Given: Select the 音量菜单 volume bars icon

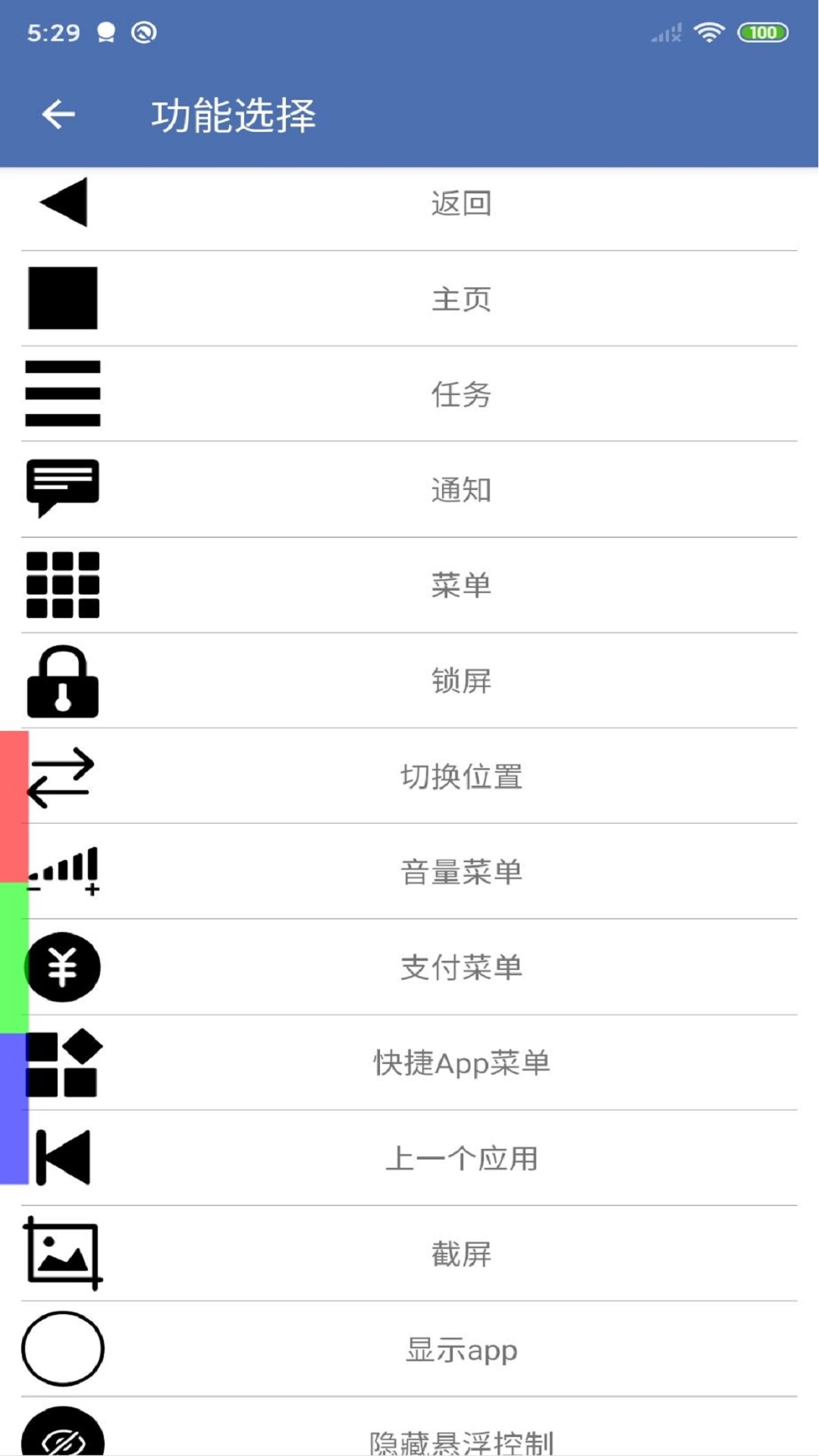Looking at the screenshot, I should (63, 868).
